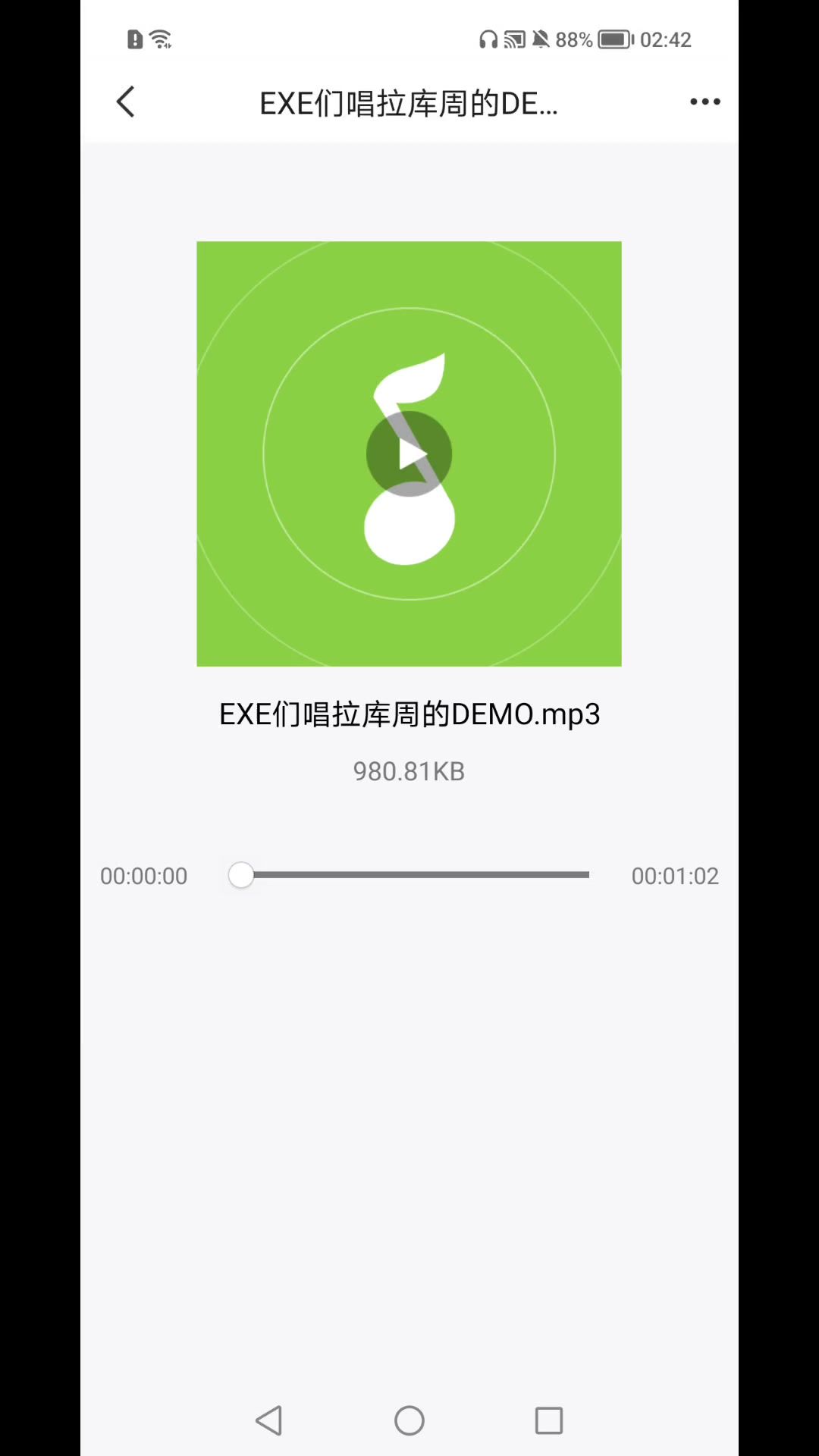Go back using the top-left arrow
Viewport: 819px width, 1456px height.
pyautogui.click(x=126, y=102)
